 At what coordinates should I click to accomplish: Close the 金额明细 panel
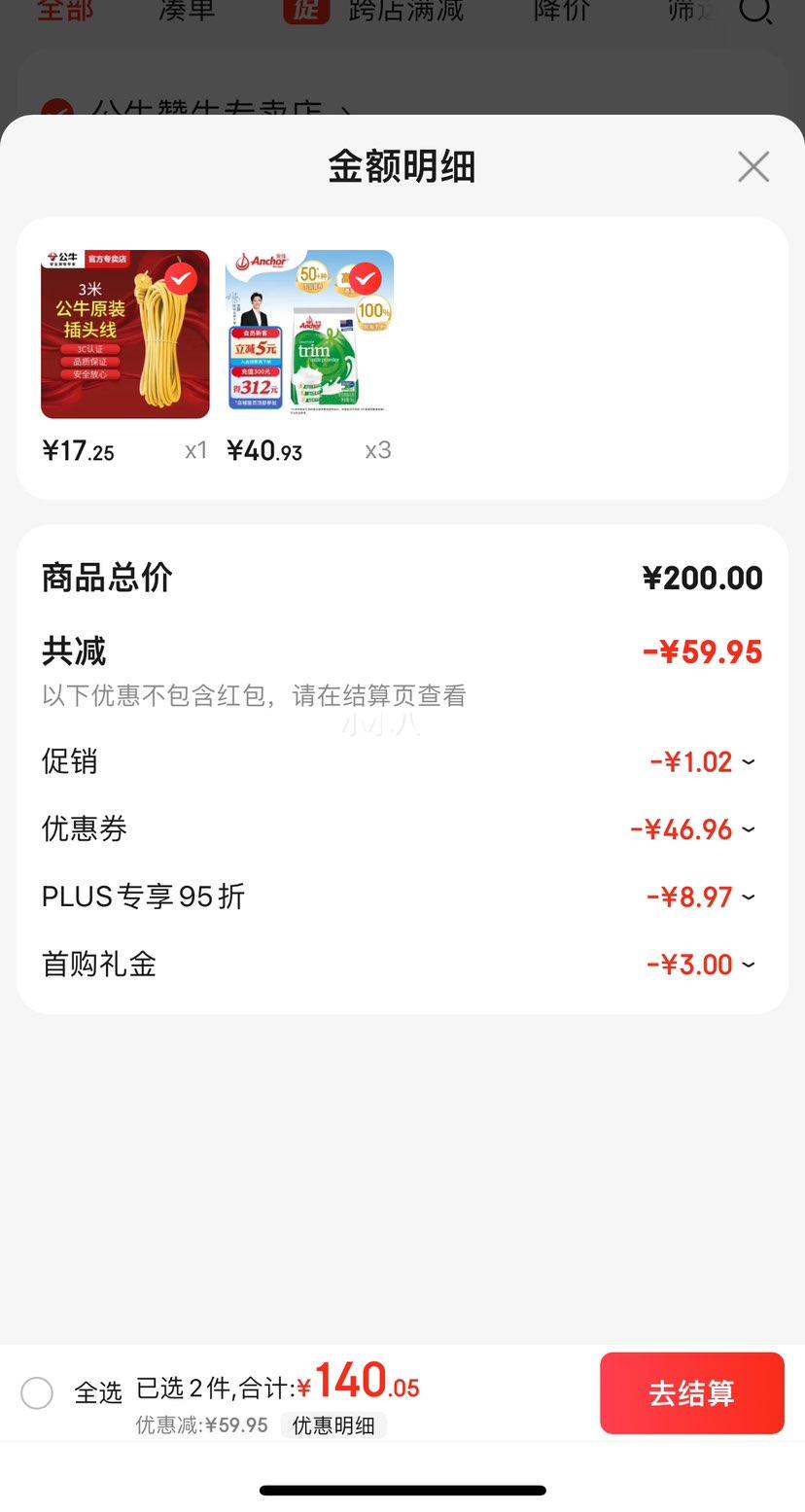[753, 167]
